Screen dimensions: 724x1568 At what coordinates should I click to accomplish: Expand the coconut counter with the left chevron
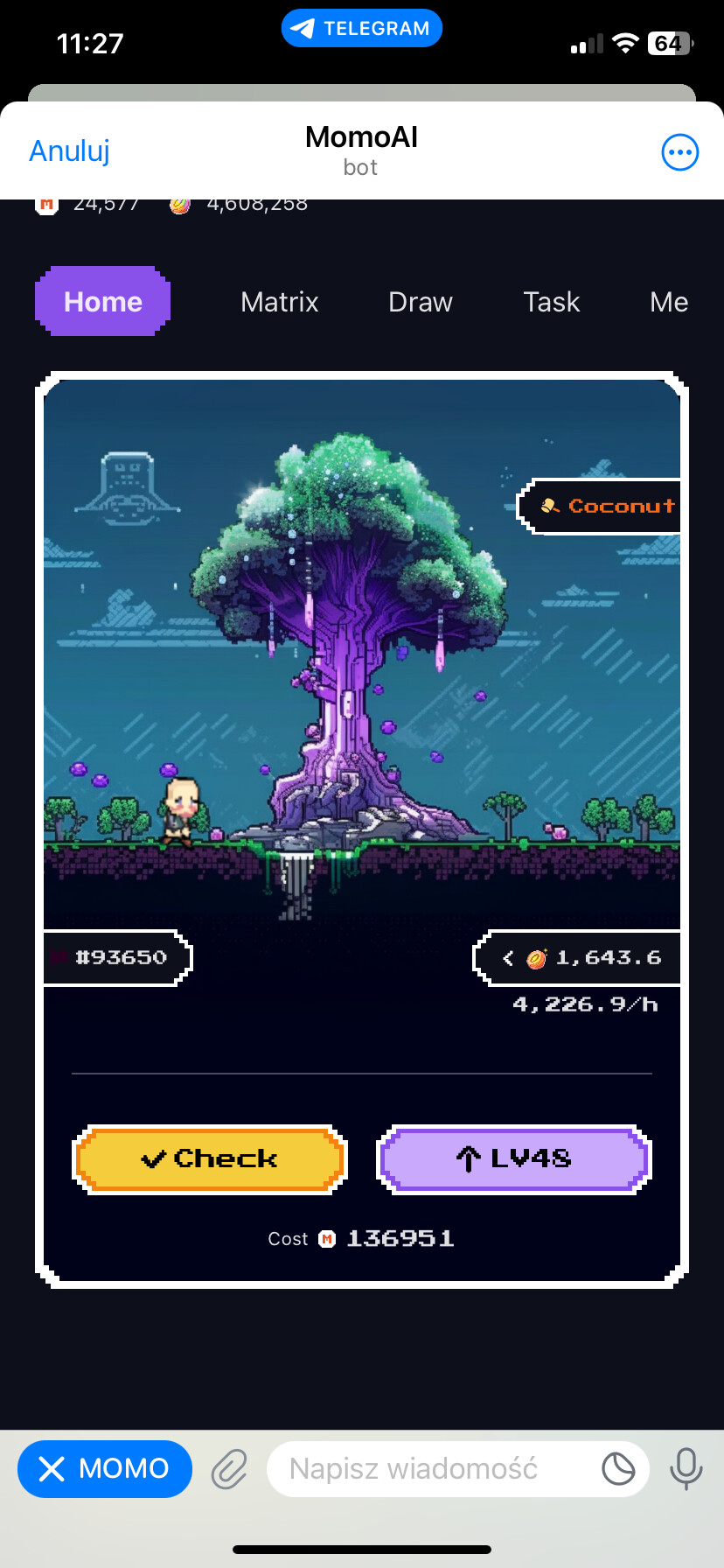(x=509, y=956)
